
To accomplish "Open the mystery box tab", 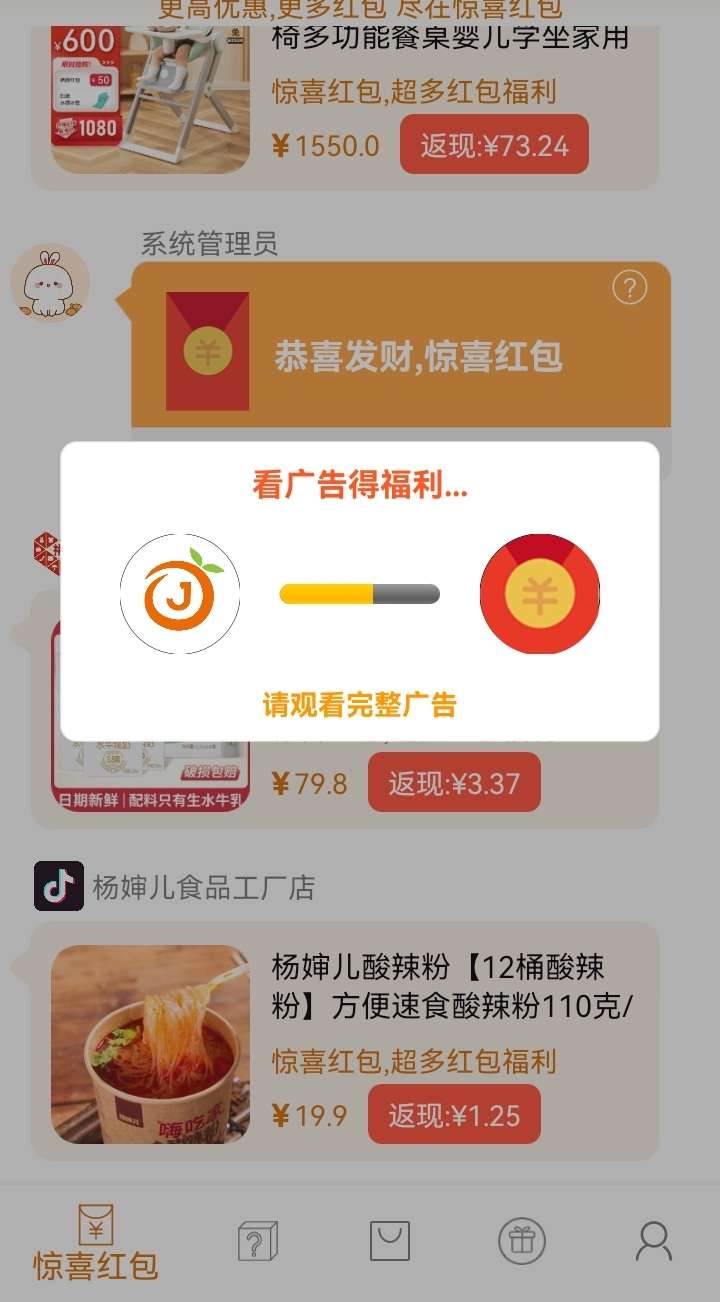I will tap(257, 1242).
